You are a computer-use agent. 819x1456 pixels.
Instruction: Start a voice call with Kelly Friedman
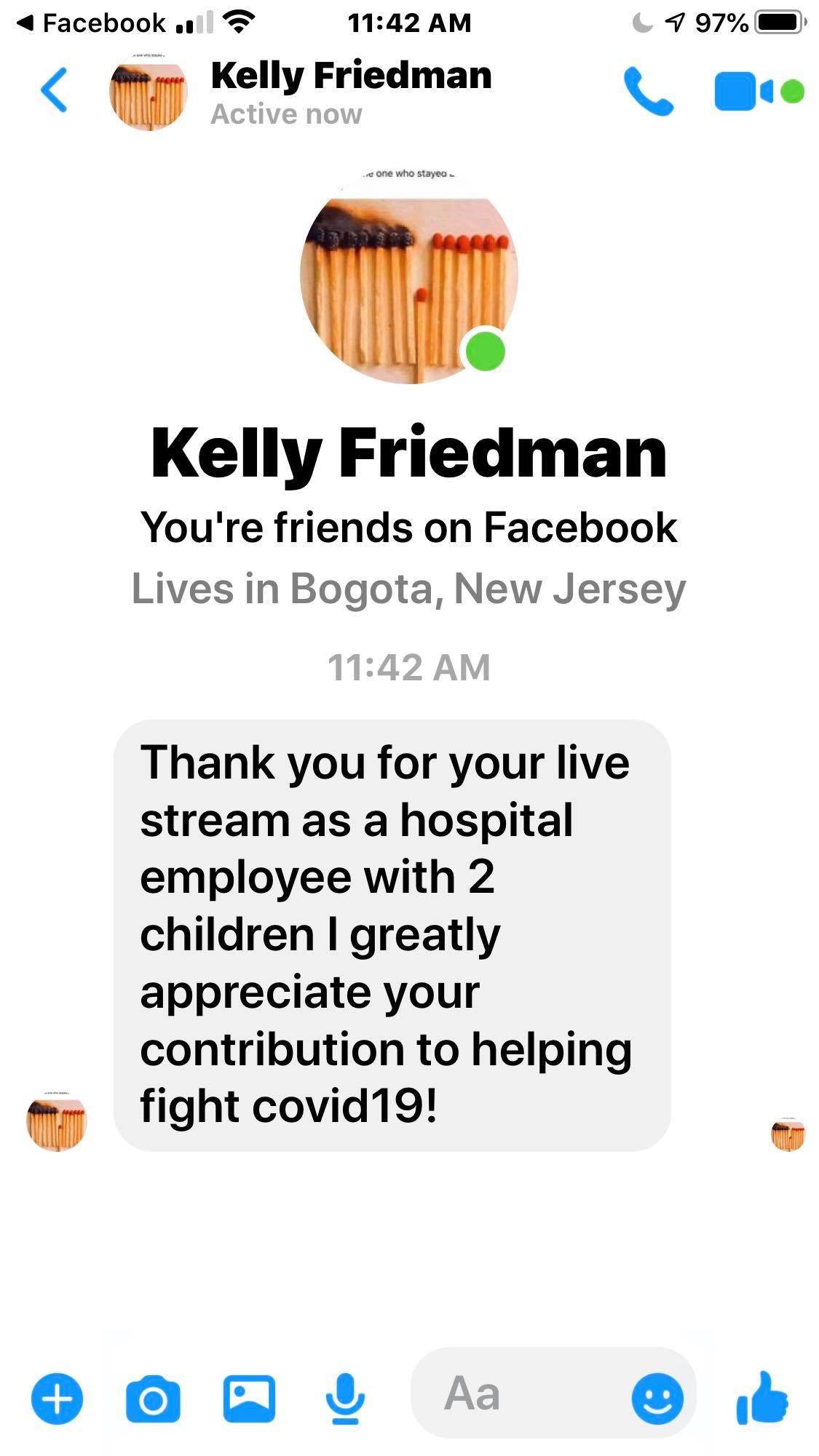coord(649,92)
